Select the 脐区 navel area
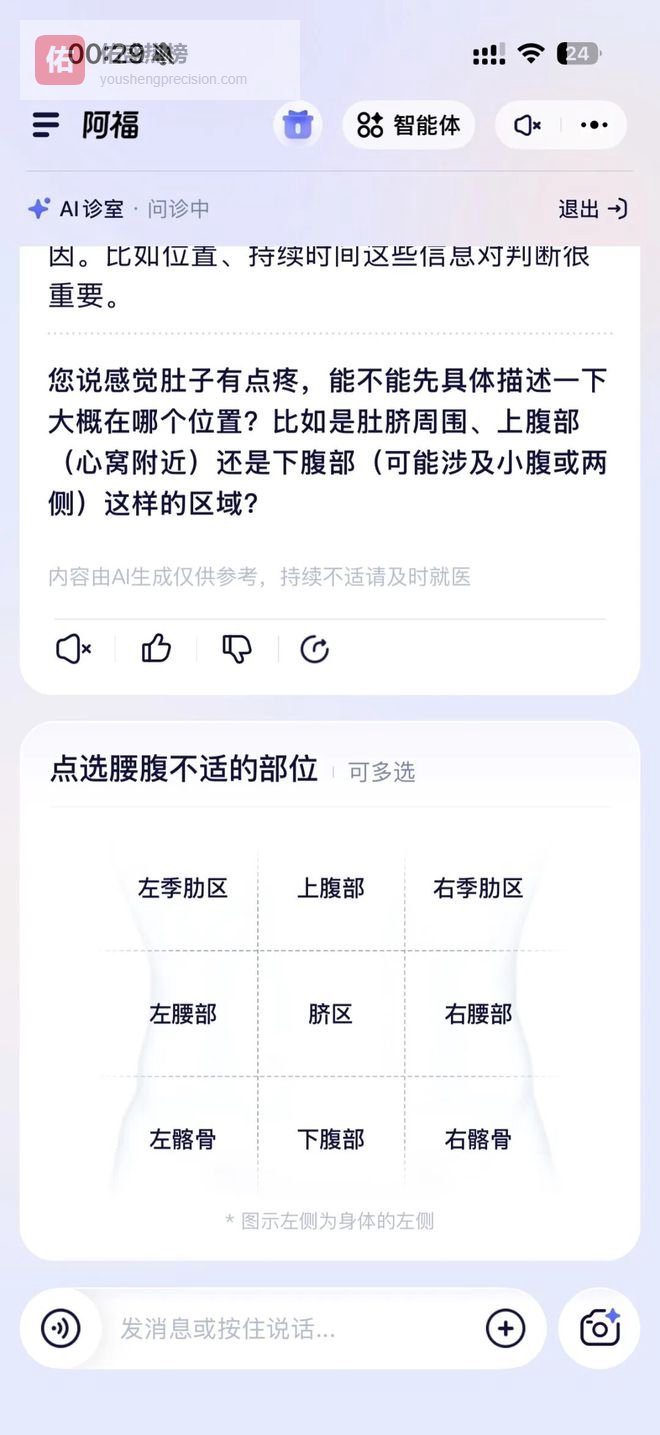The width and height of the screenshot is (660, 1435). [331, 1014]
